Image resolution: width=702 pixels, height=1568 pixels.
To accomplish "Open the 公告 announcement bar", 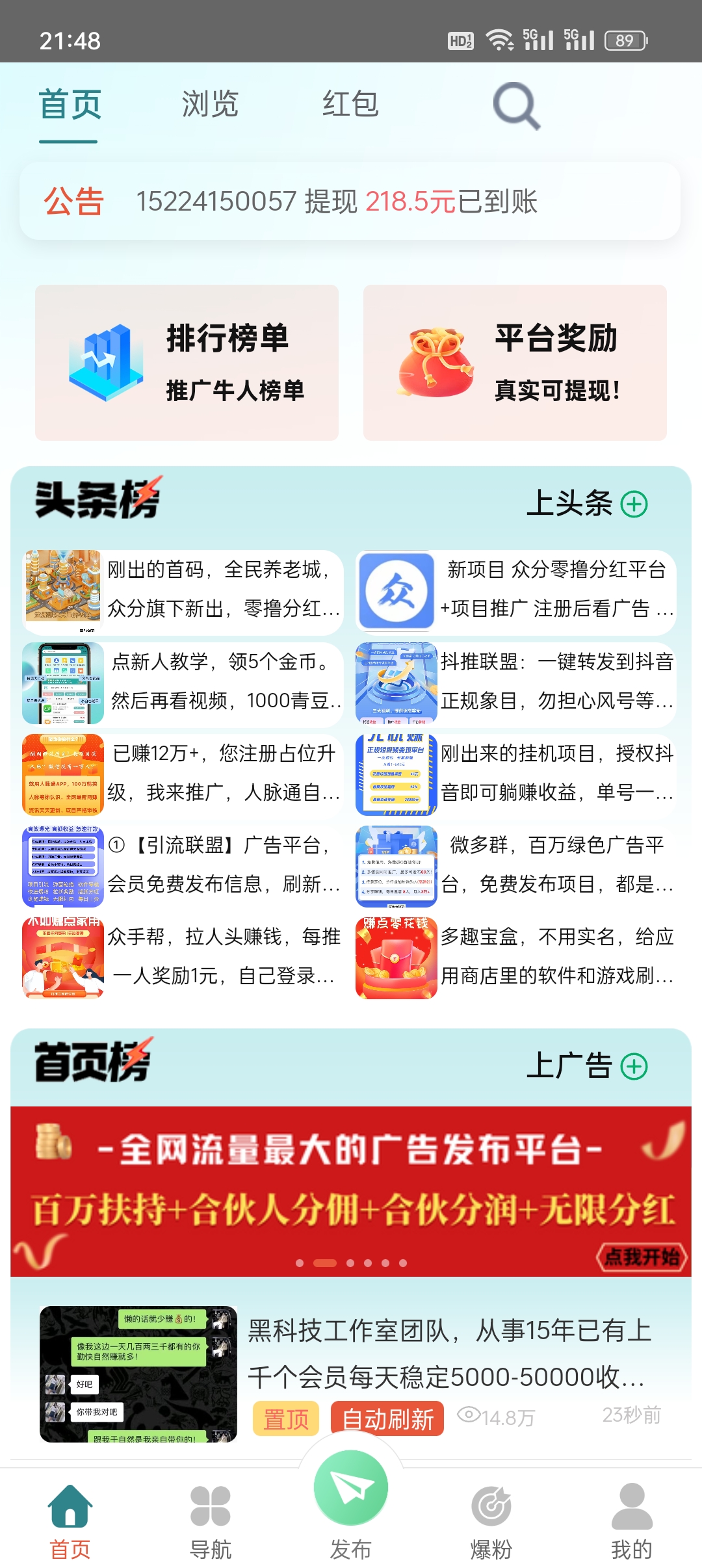I will (x=350, y=201).
